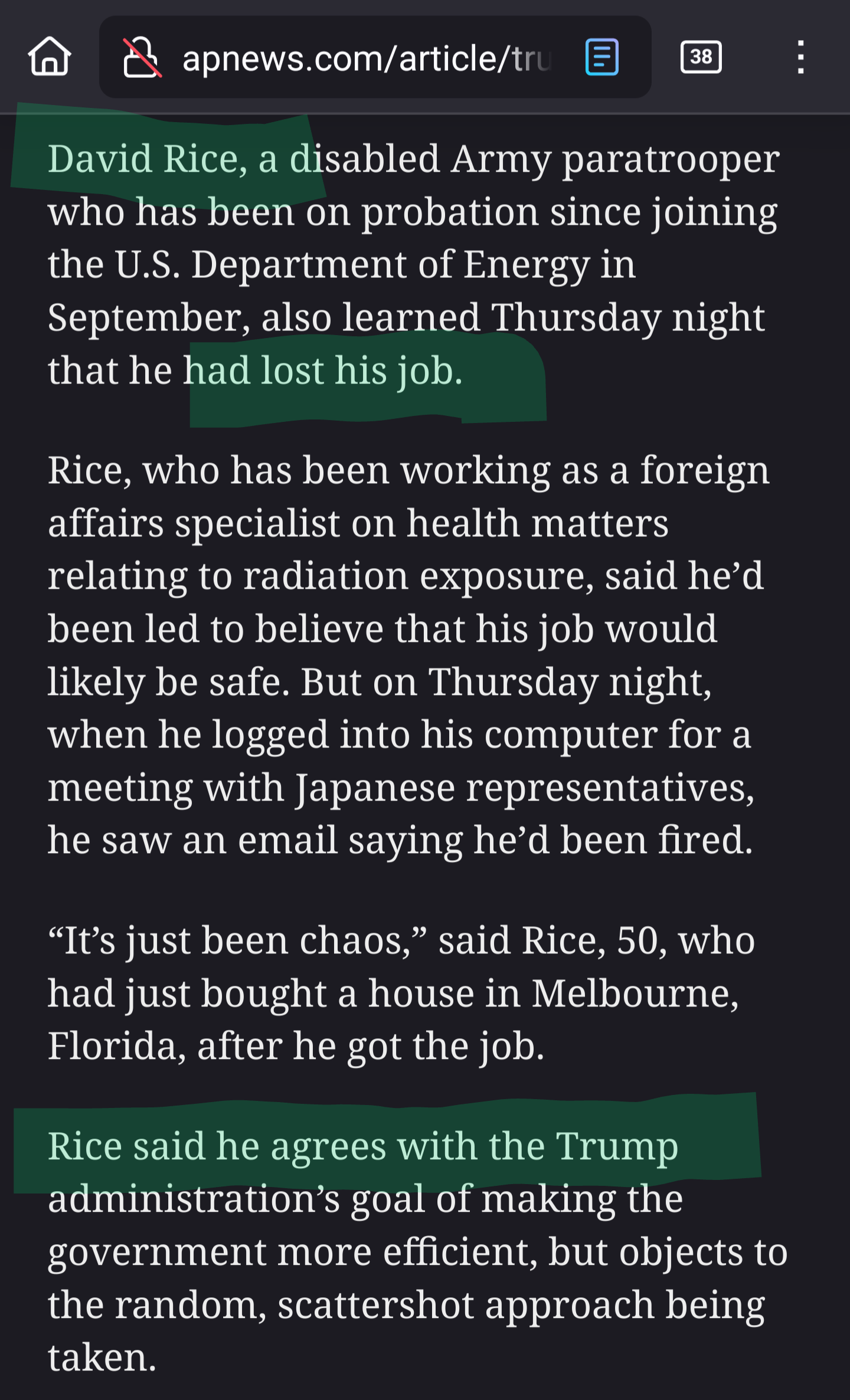This screenshot has width=850, height=1400.
Task: Tap the apnews.com address bar
Action: tap(366, 58)
